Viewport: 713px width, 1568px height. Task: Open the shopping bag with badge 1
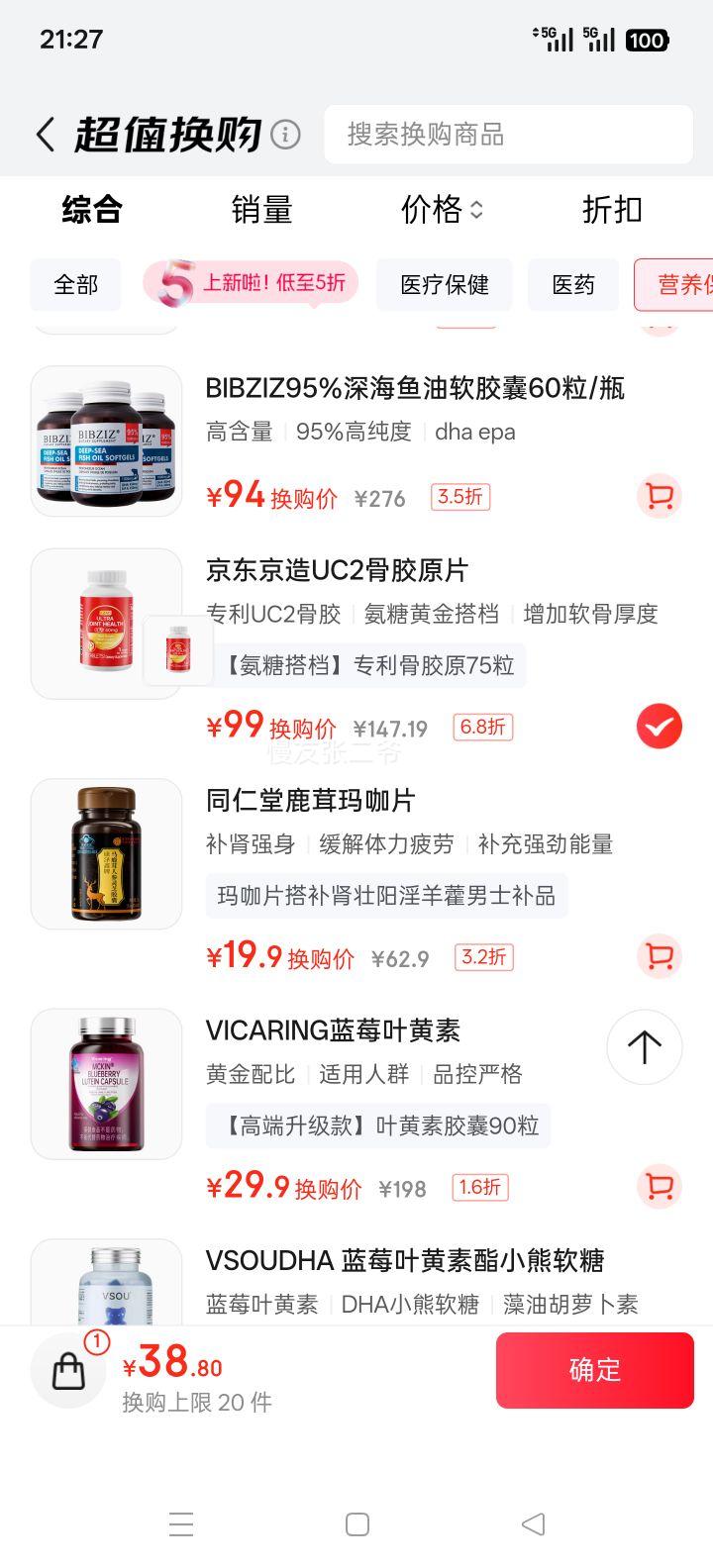(67, 1370)
